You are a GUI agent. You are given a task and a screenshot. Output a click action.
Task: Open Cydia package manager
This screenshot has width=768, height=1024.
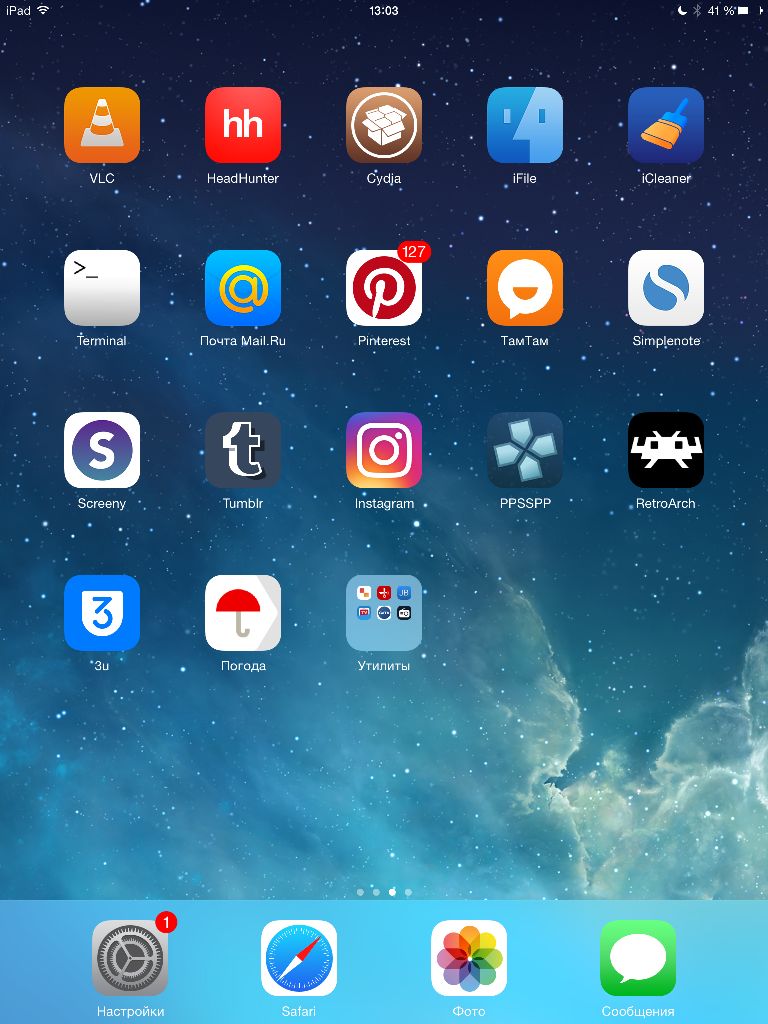coord(384,125)
